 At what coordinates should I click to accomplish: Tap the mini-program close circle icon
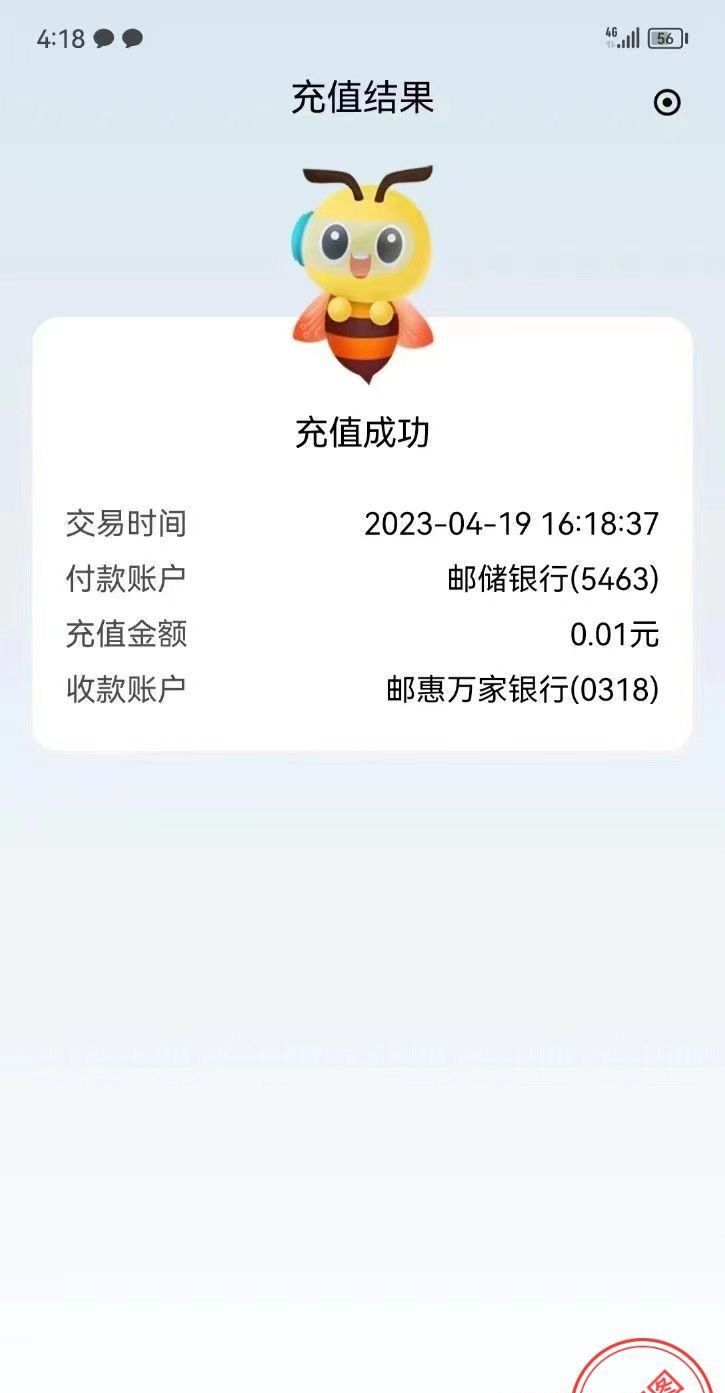tap(667, 102)
